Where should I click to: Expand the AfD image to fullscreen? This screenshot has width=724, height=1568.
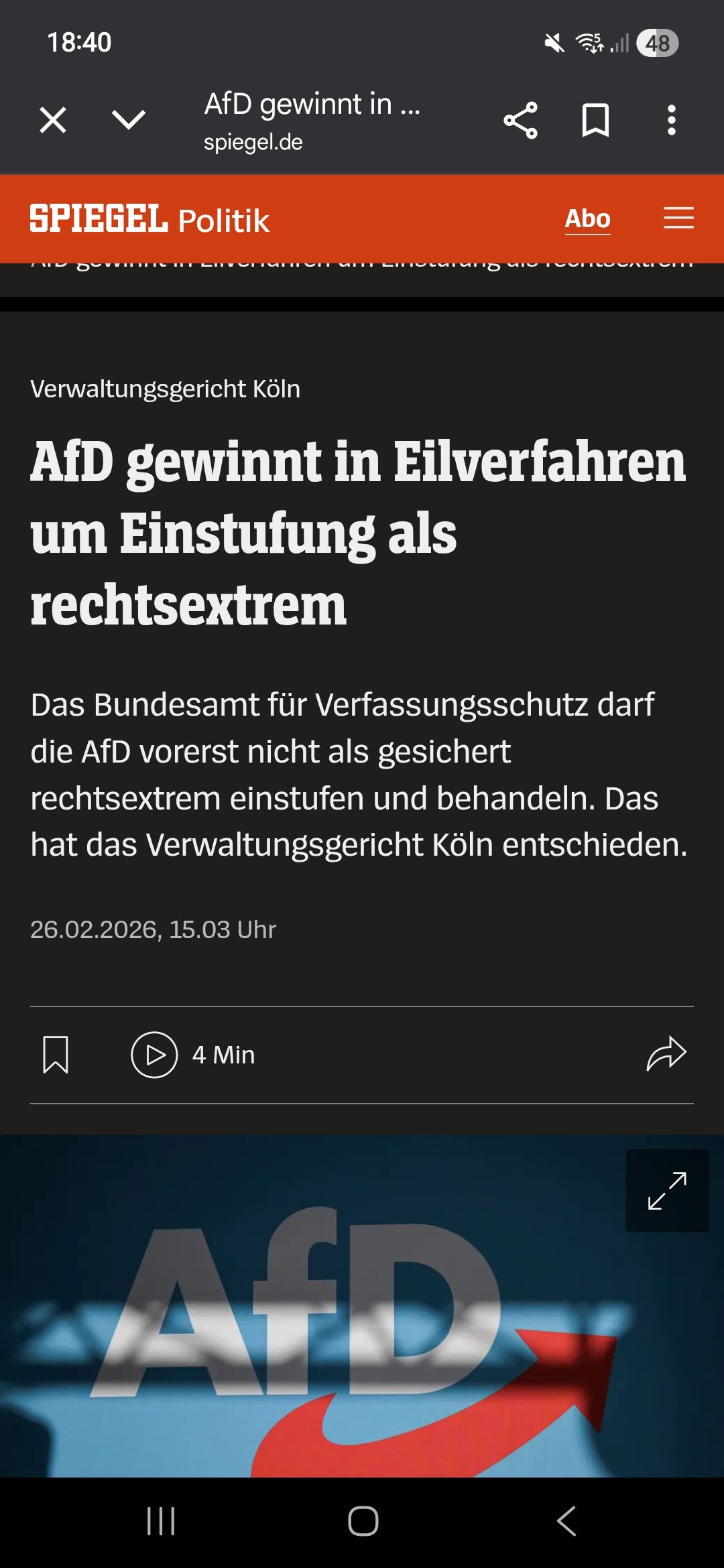(x=667, y=1191)
